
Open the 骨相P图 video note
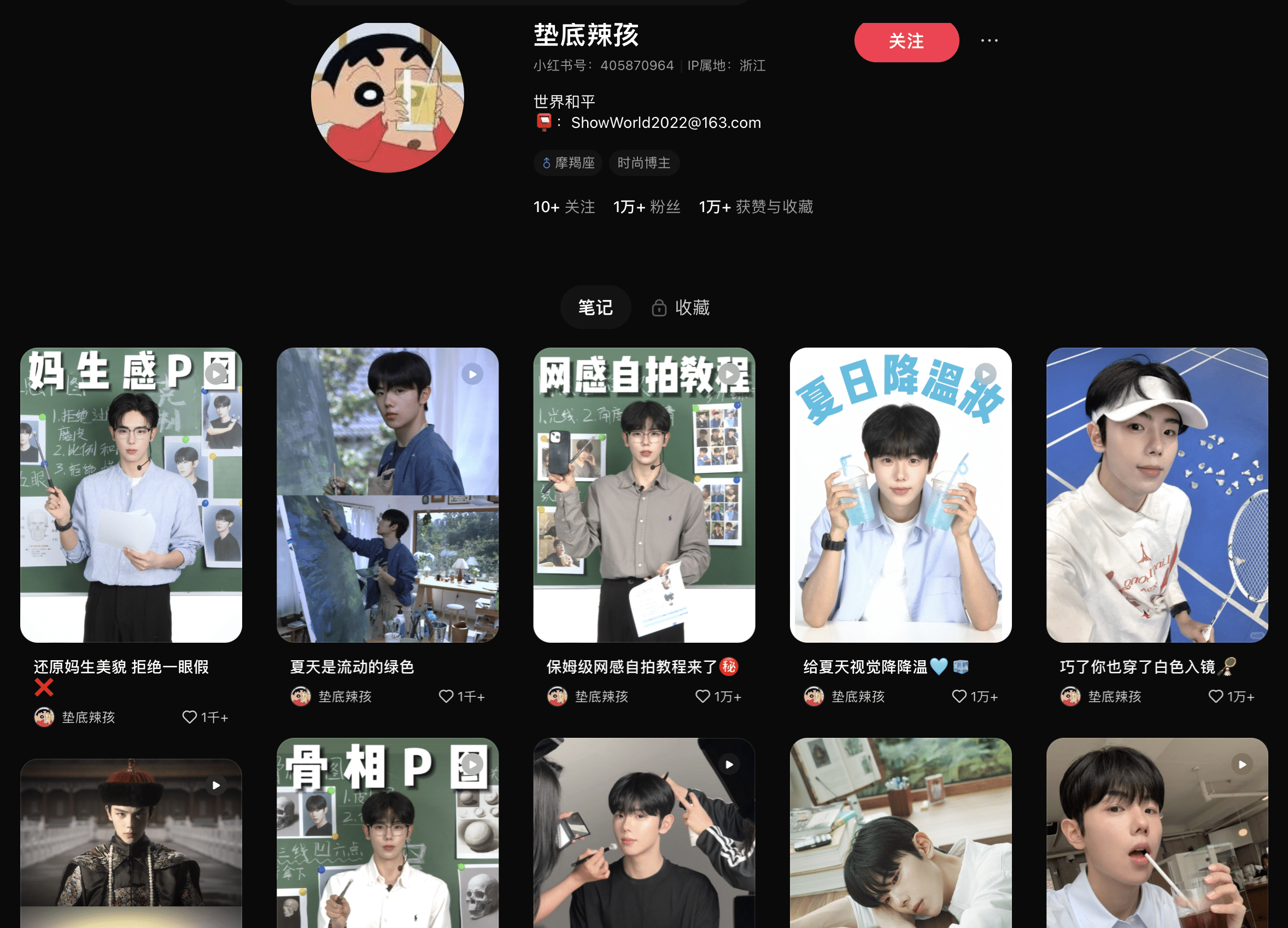tap(387, 835)
